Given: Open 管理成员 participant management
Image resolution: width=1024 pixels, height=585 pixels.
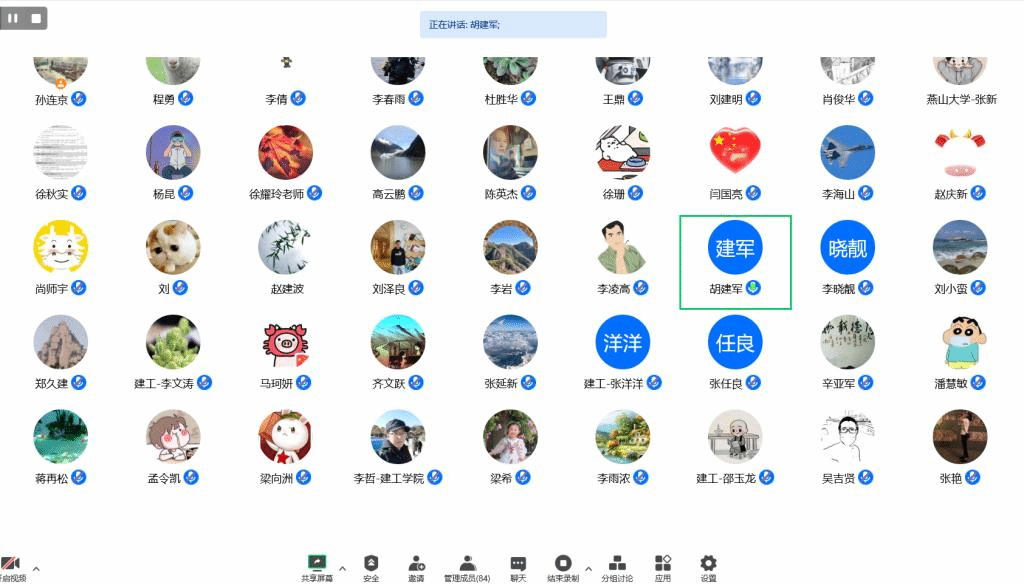Looking at the screenshot, I should coord(466,566).
